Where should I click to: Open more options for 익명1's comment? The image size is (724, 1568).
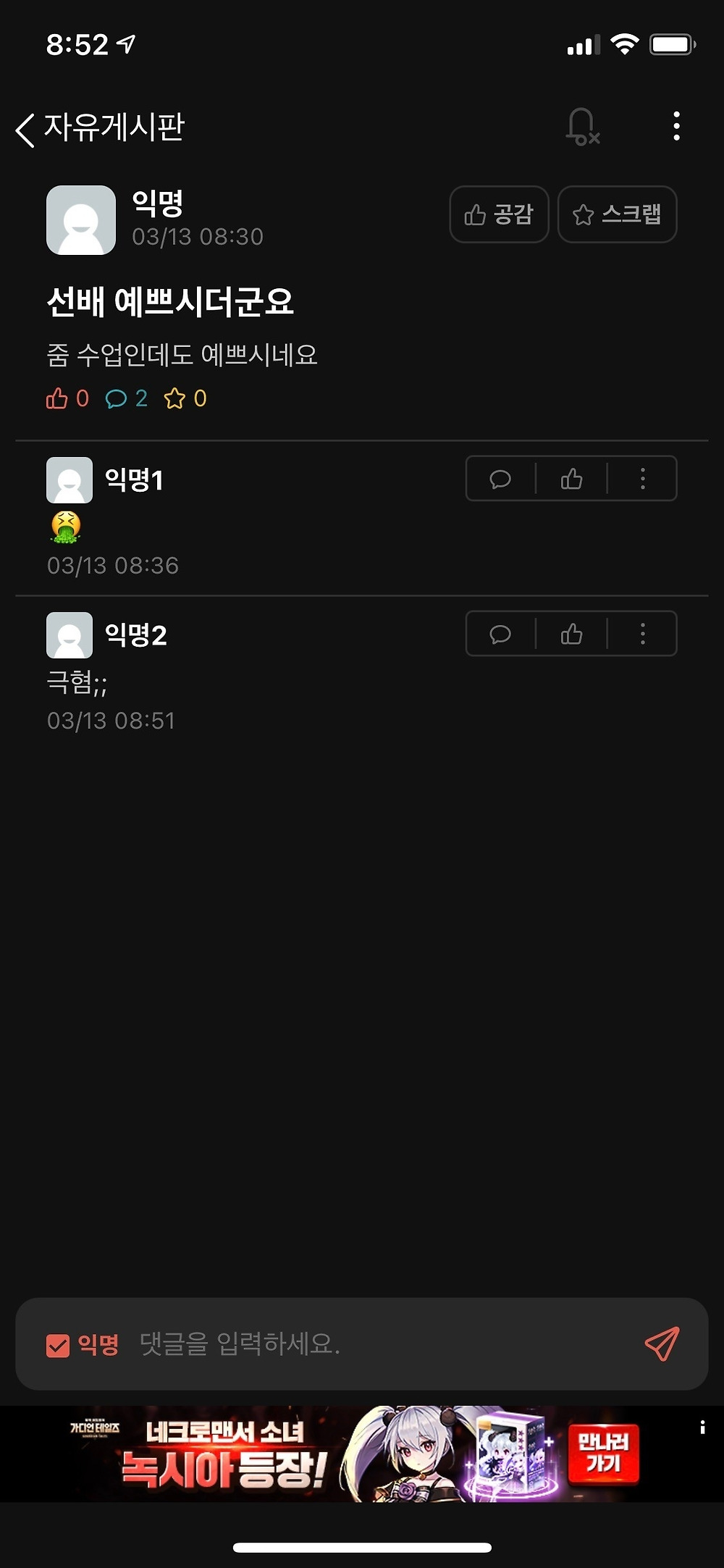642,479
